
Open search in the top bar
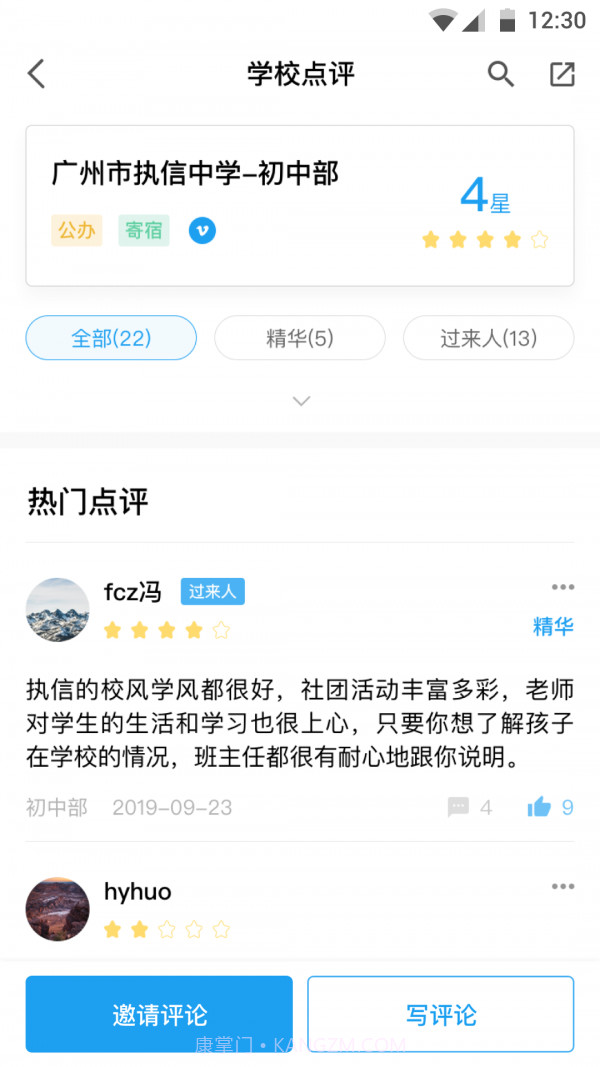500,74
